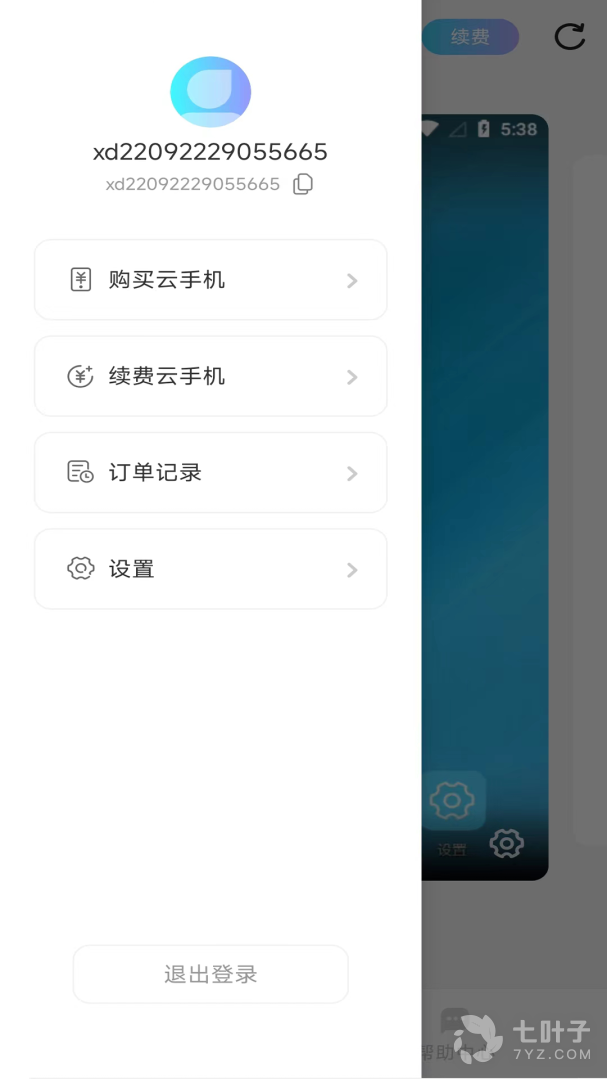Tap the 续费 renew button

click(x=470, y=37)
